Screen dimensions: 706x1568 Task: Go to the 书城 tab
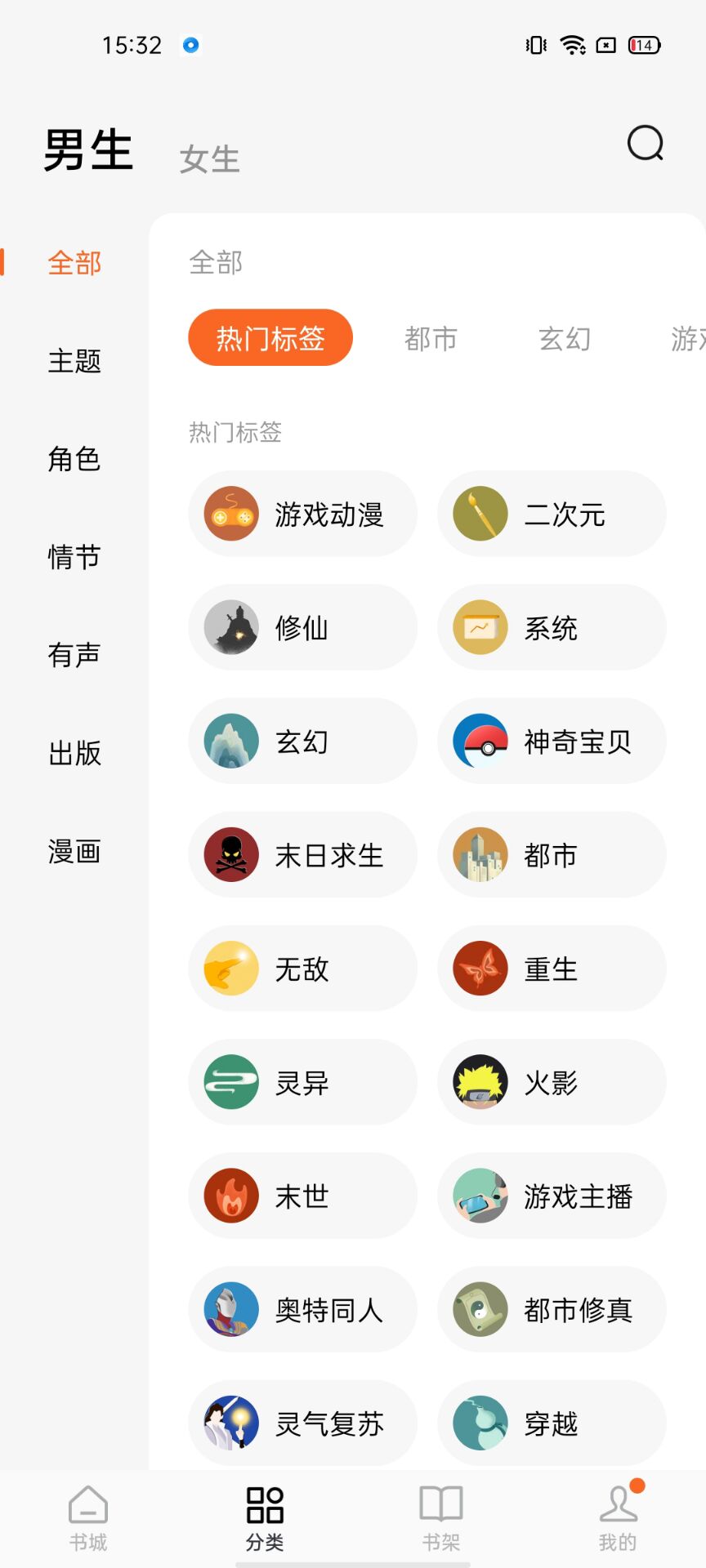(x=88, y=1517)
